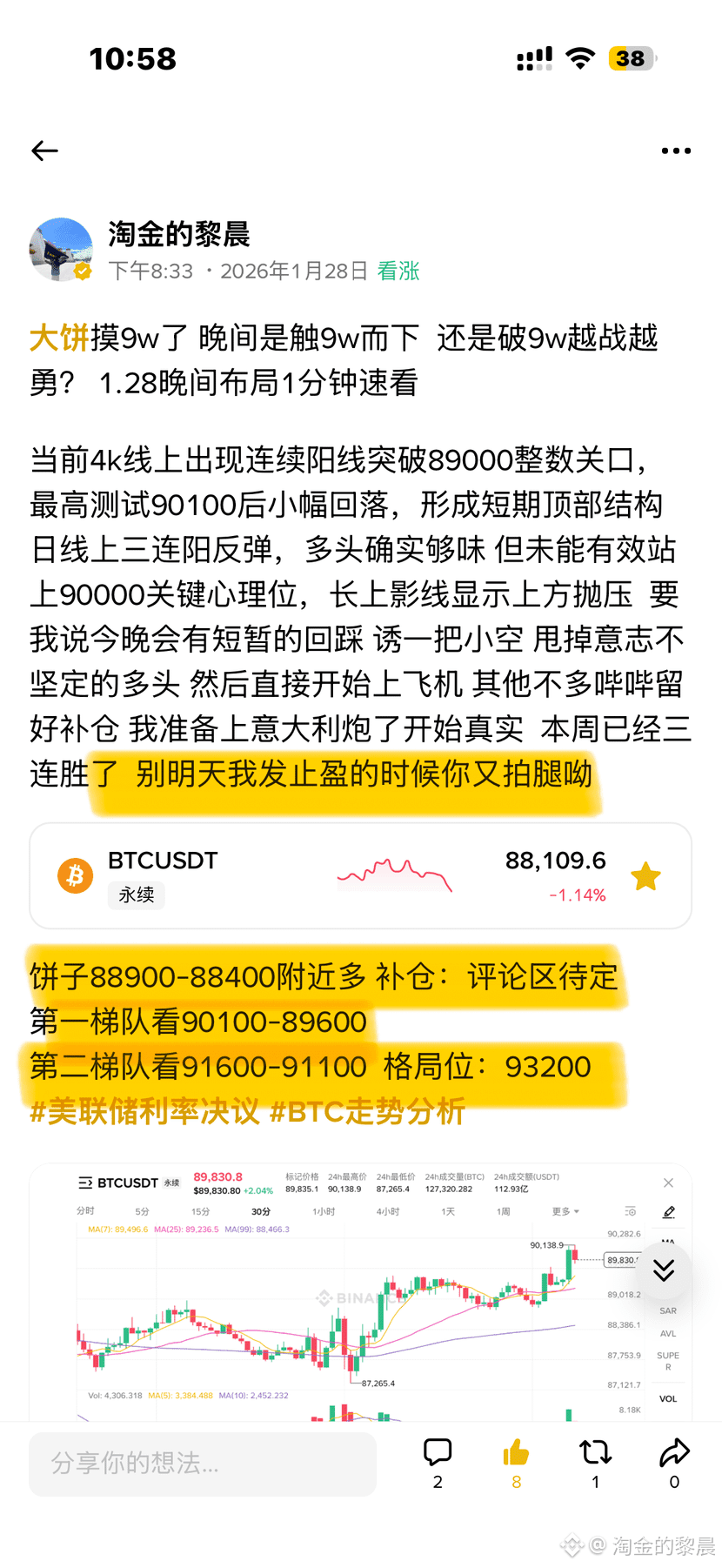722x1568 pixels.
Task: Favorite BTCUSDT with the star icon
Action: (645, 876)
